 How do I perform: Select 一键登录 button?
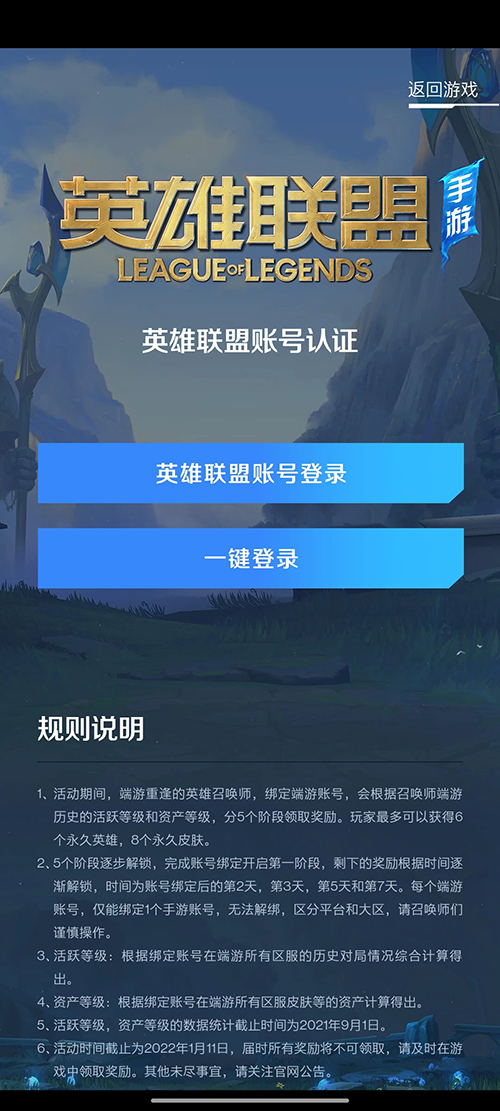click(251, 558)
